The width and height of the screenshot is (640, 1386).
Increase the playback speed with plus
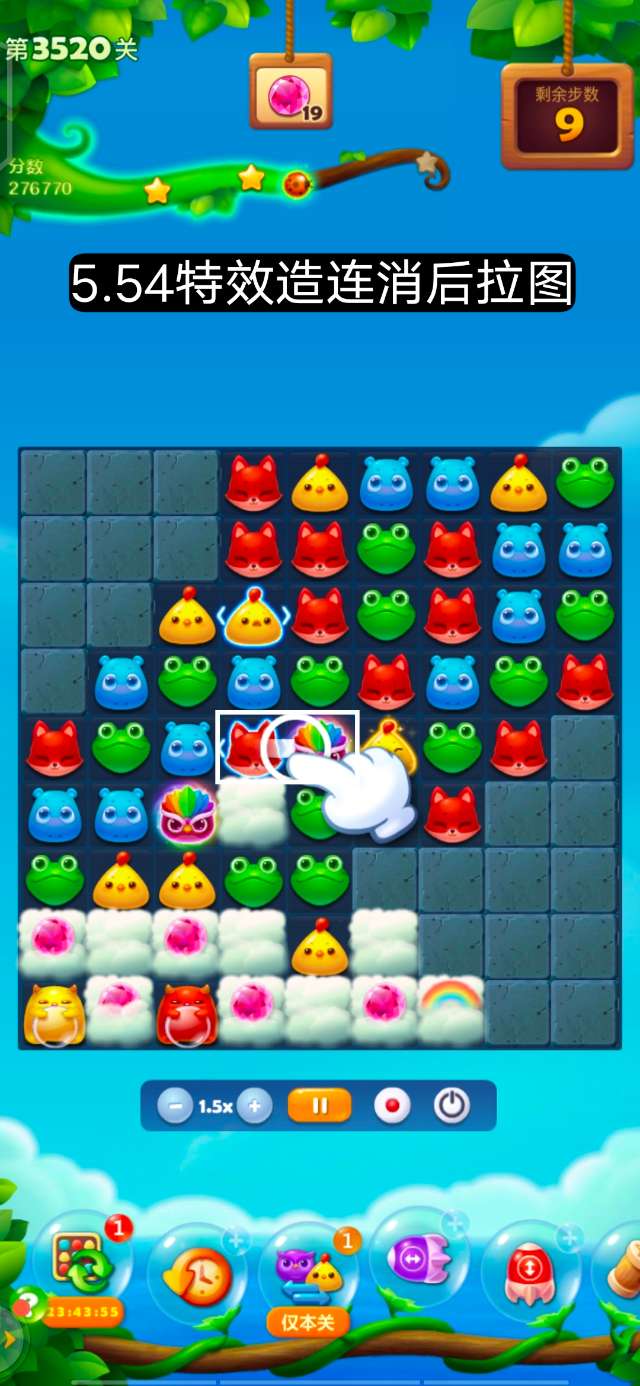coord(255,1106)
